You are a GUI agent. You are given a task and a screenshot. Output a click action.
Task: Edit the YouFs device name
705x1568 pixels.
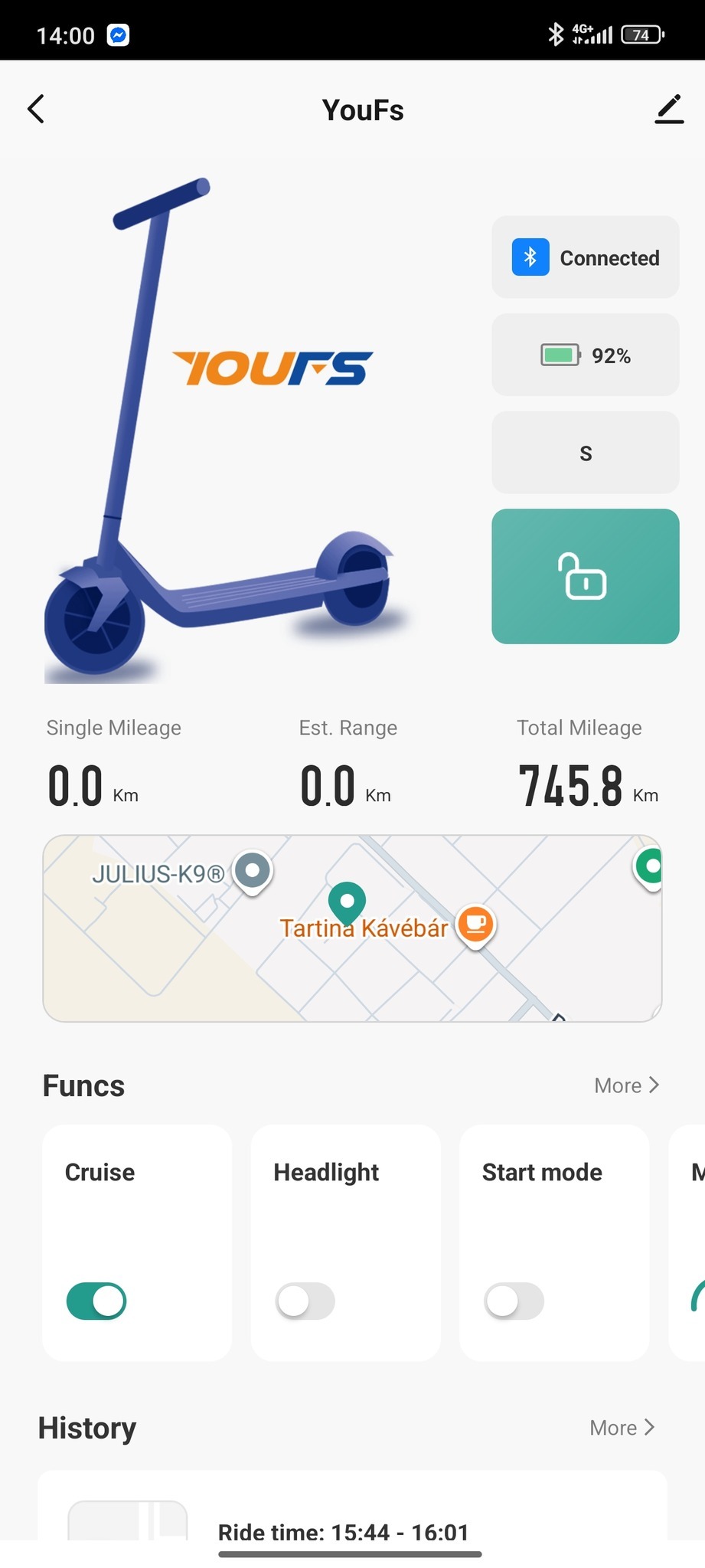[668, 110]
